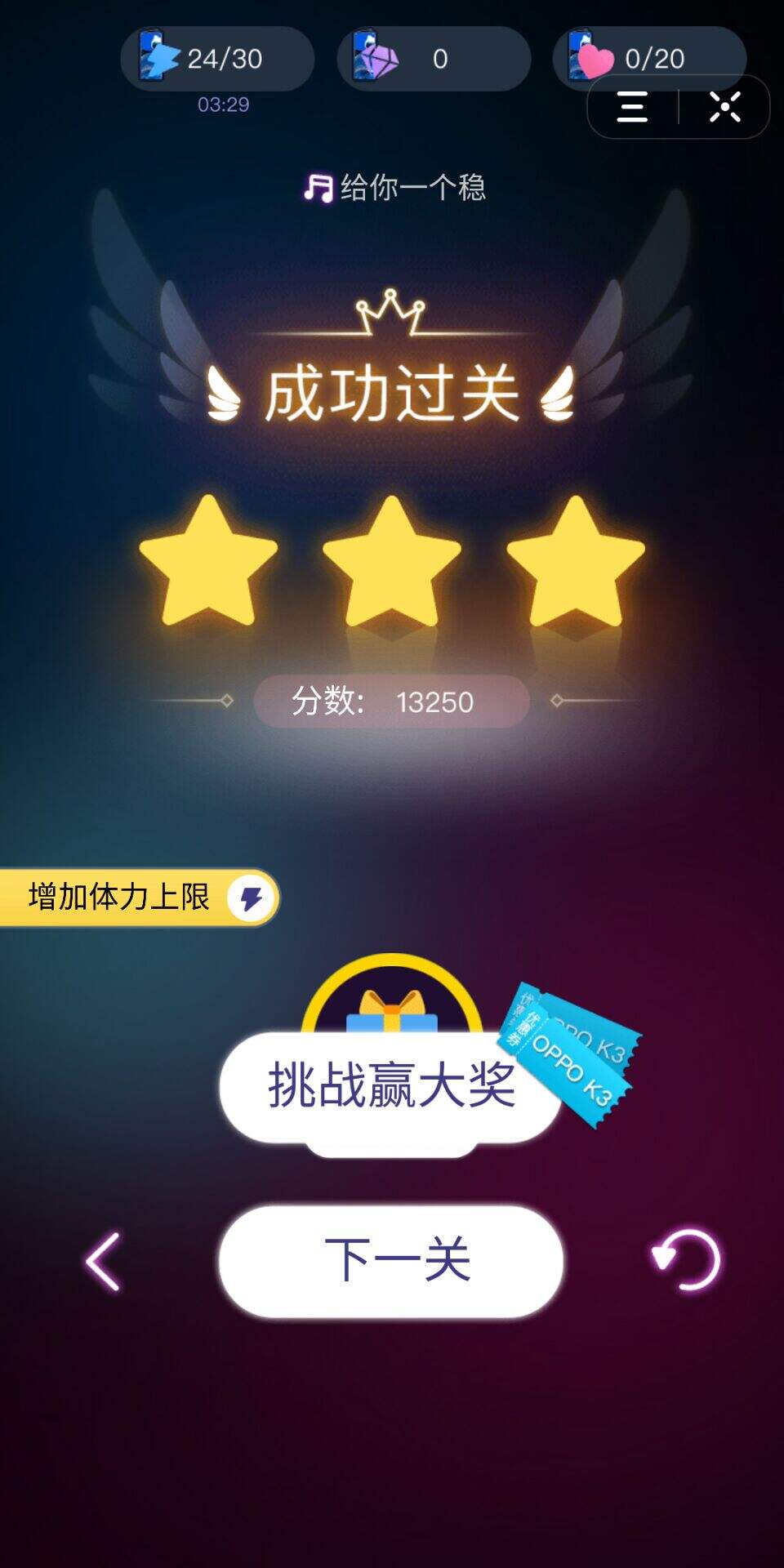The width and height of the screenshot is (784, 1568).
Task: Tap the 下一关 next level button
Action: (x=391, y=1260)
